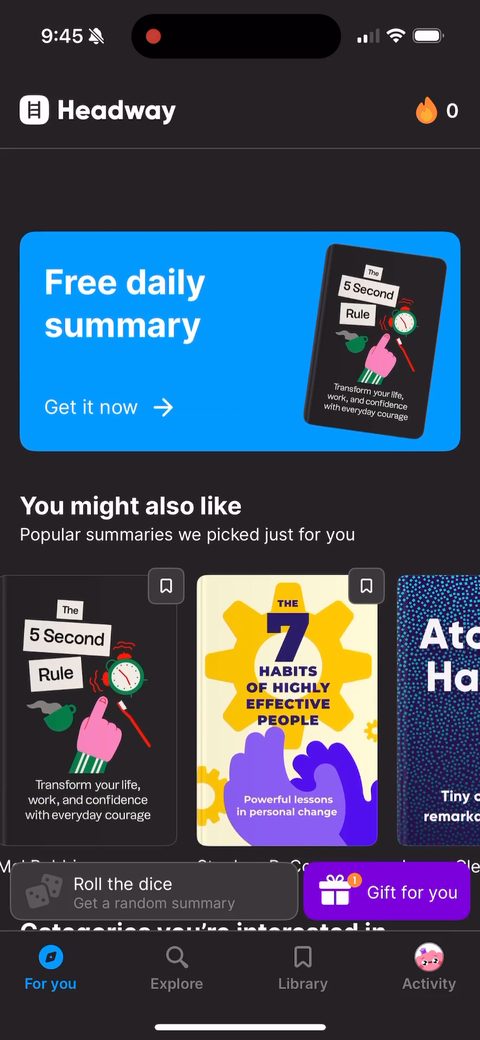Open the streak flame counter
Viewport: 480px width, 1040px height.
point(436,111)
